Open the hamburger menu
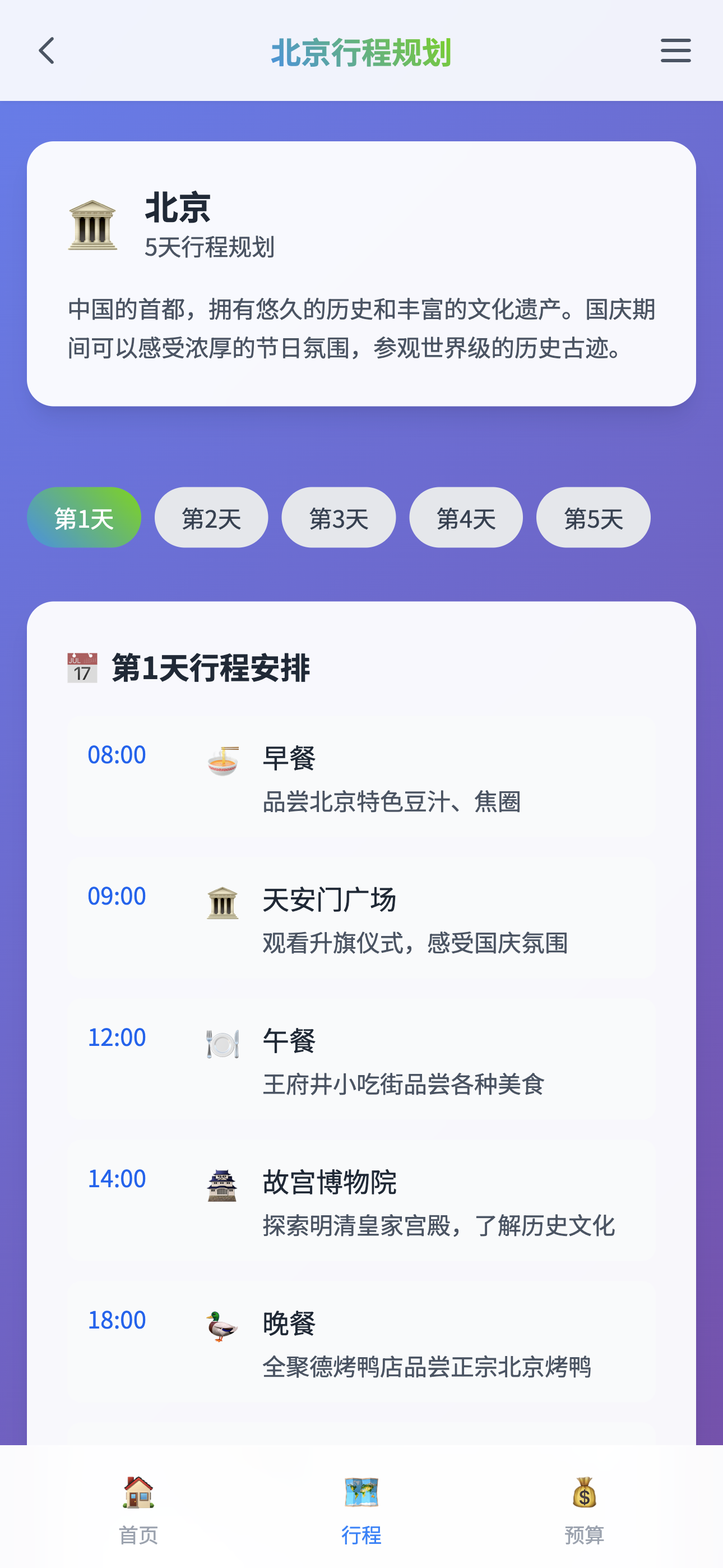Screen dimensions: 723x1568 675,50
